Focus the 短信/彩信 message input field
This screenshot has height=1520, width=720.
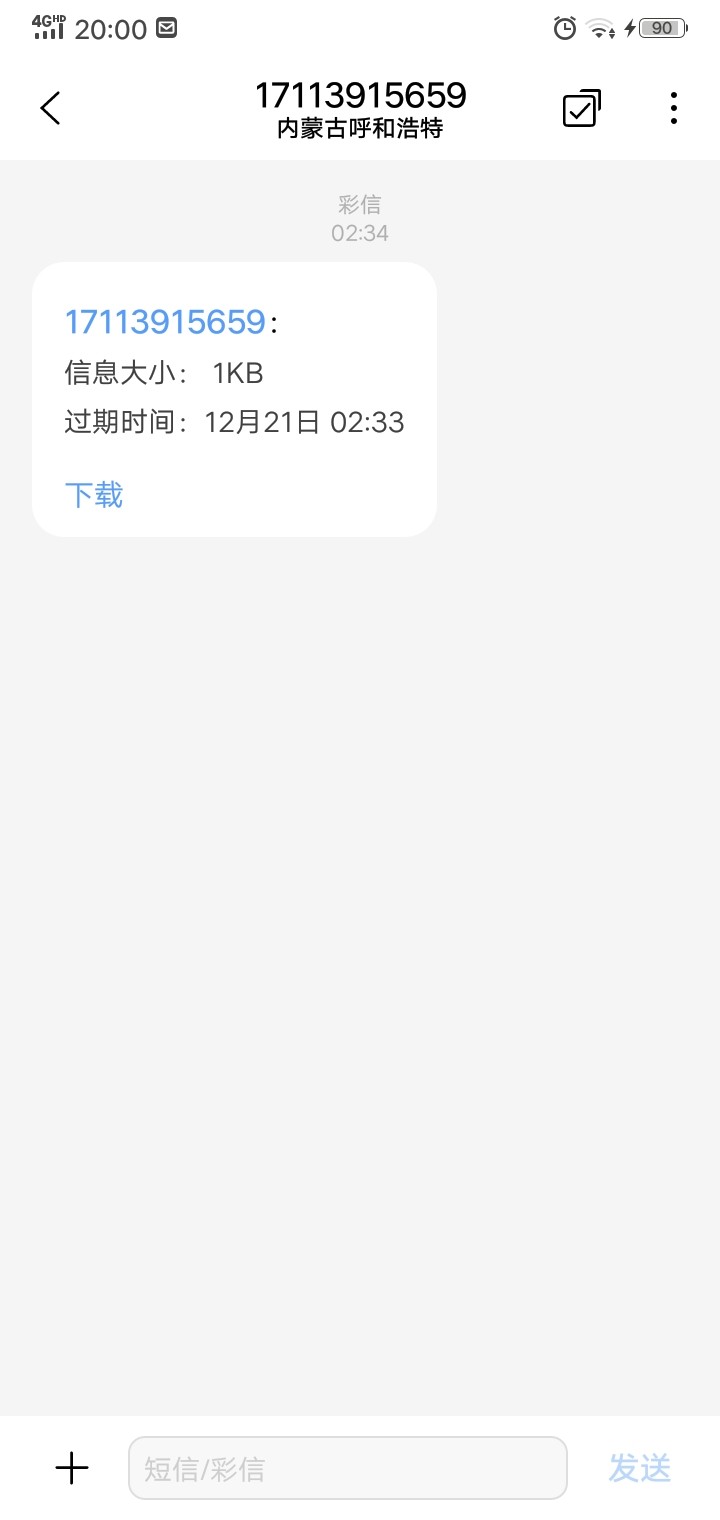click(x=348, y=1468)
